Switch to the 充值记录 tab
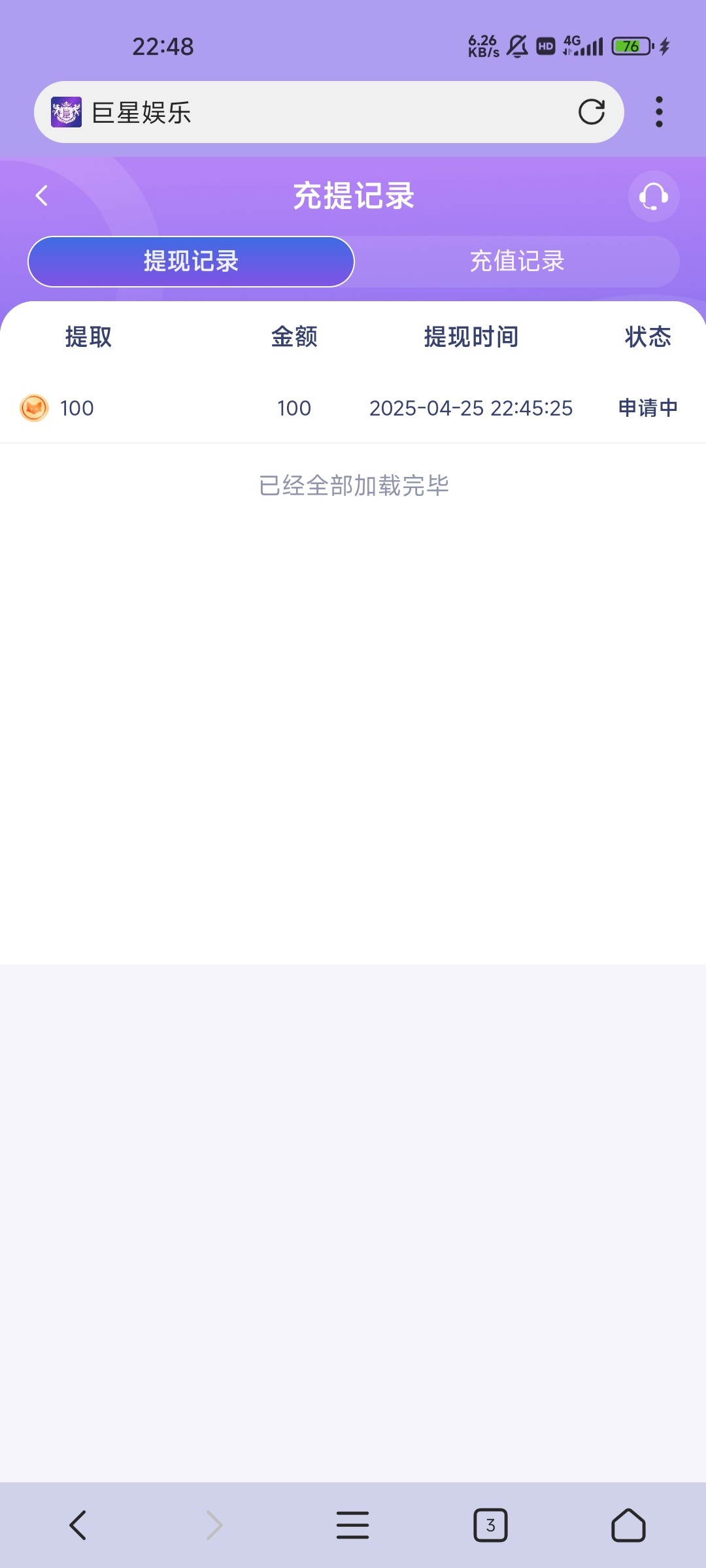This screenshot has height=1568, width=706. 517,261
